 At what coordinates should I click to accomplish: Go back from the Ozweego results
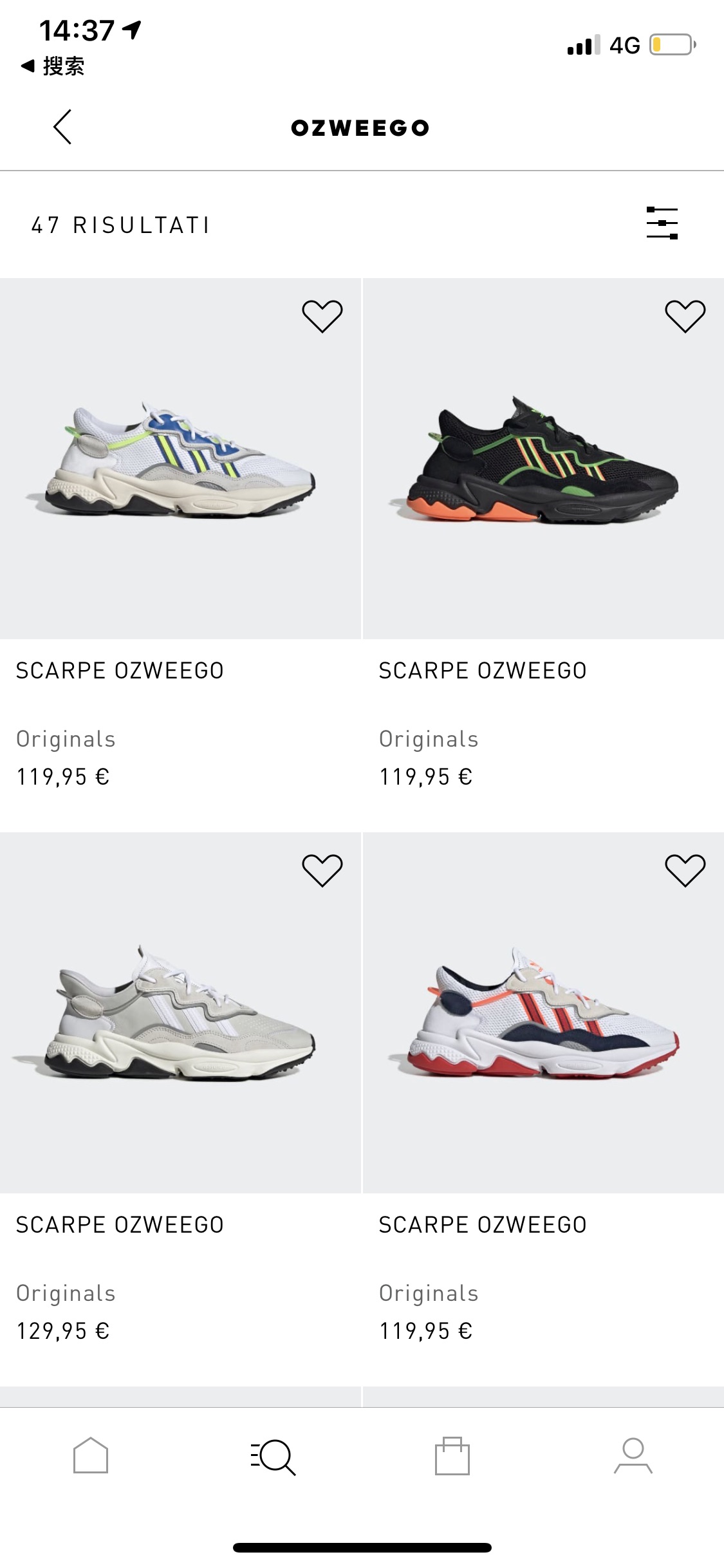pos(62,127)
